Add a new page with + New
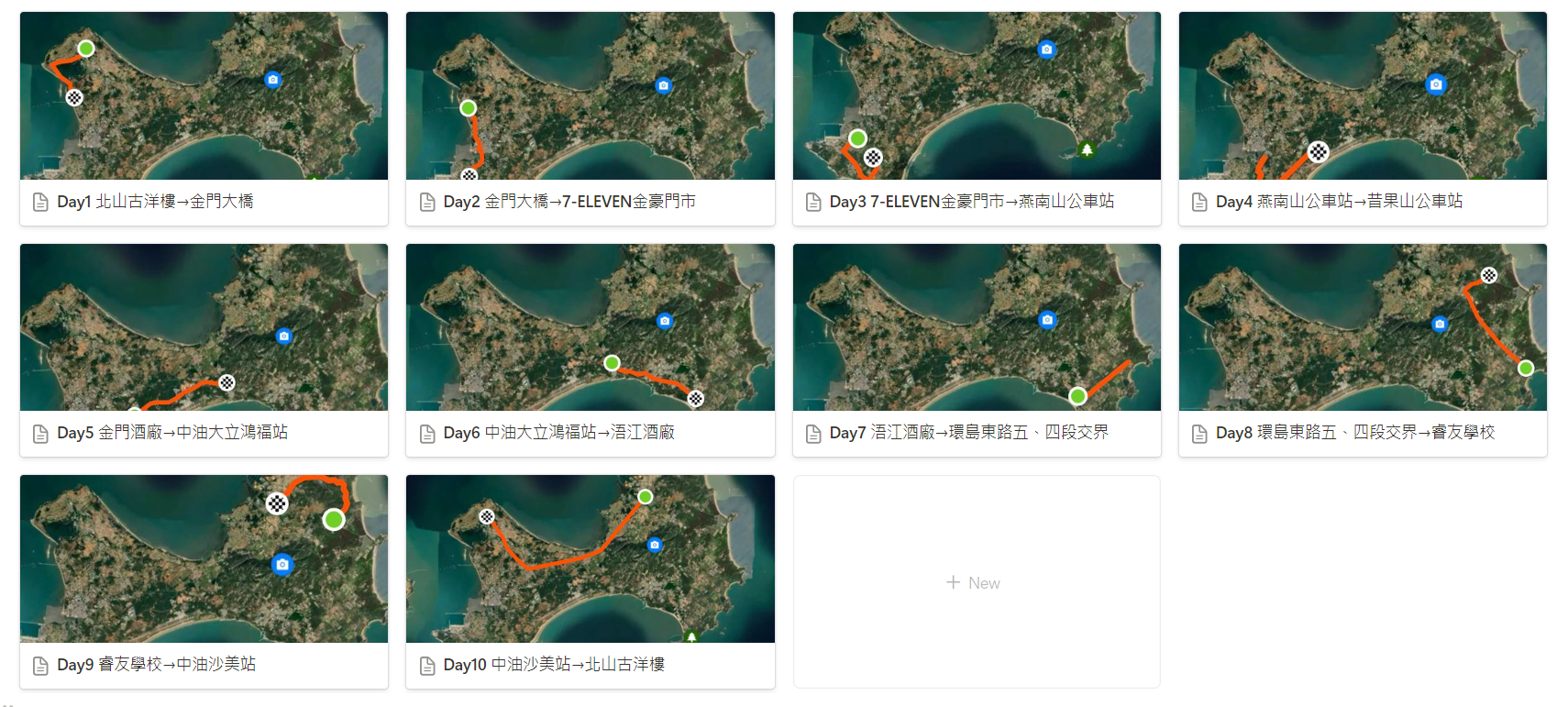 975,583
